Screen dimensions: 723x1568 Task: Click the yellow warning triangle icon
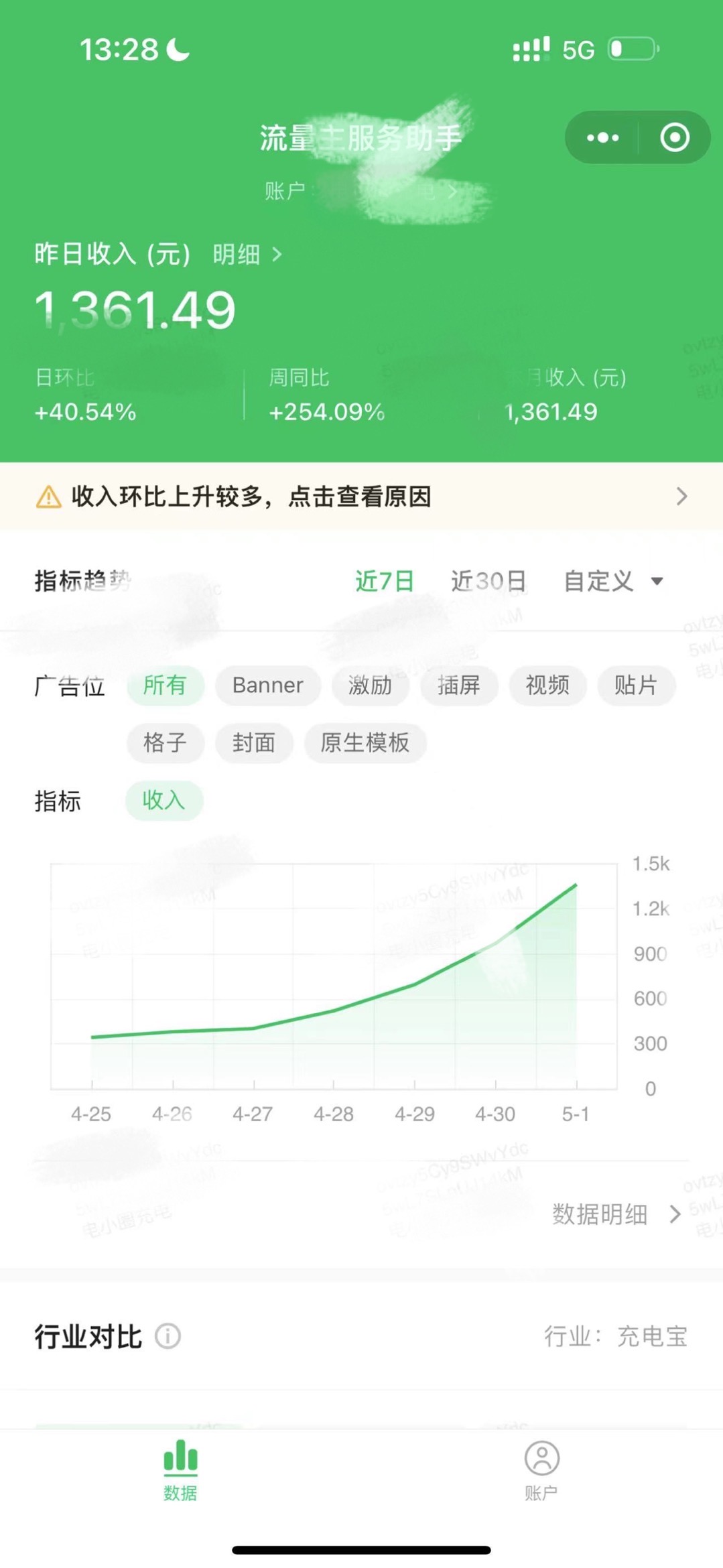tap(48, 497)
